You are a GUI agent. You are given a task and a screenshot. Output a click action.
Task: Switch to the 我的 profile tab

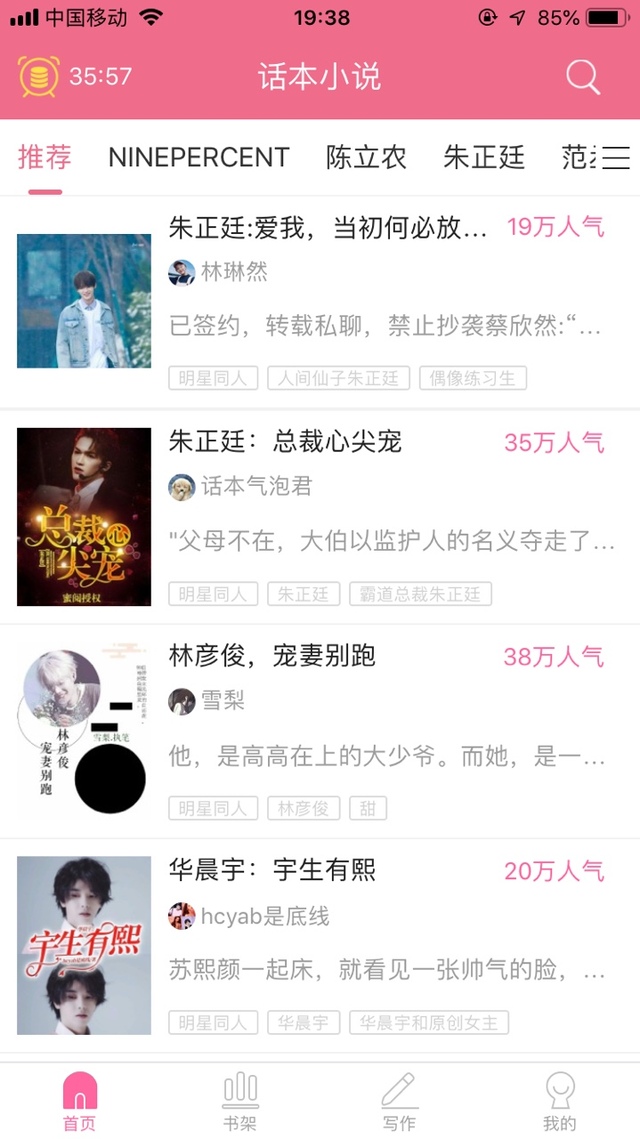559,1100
